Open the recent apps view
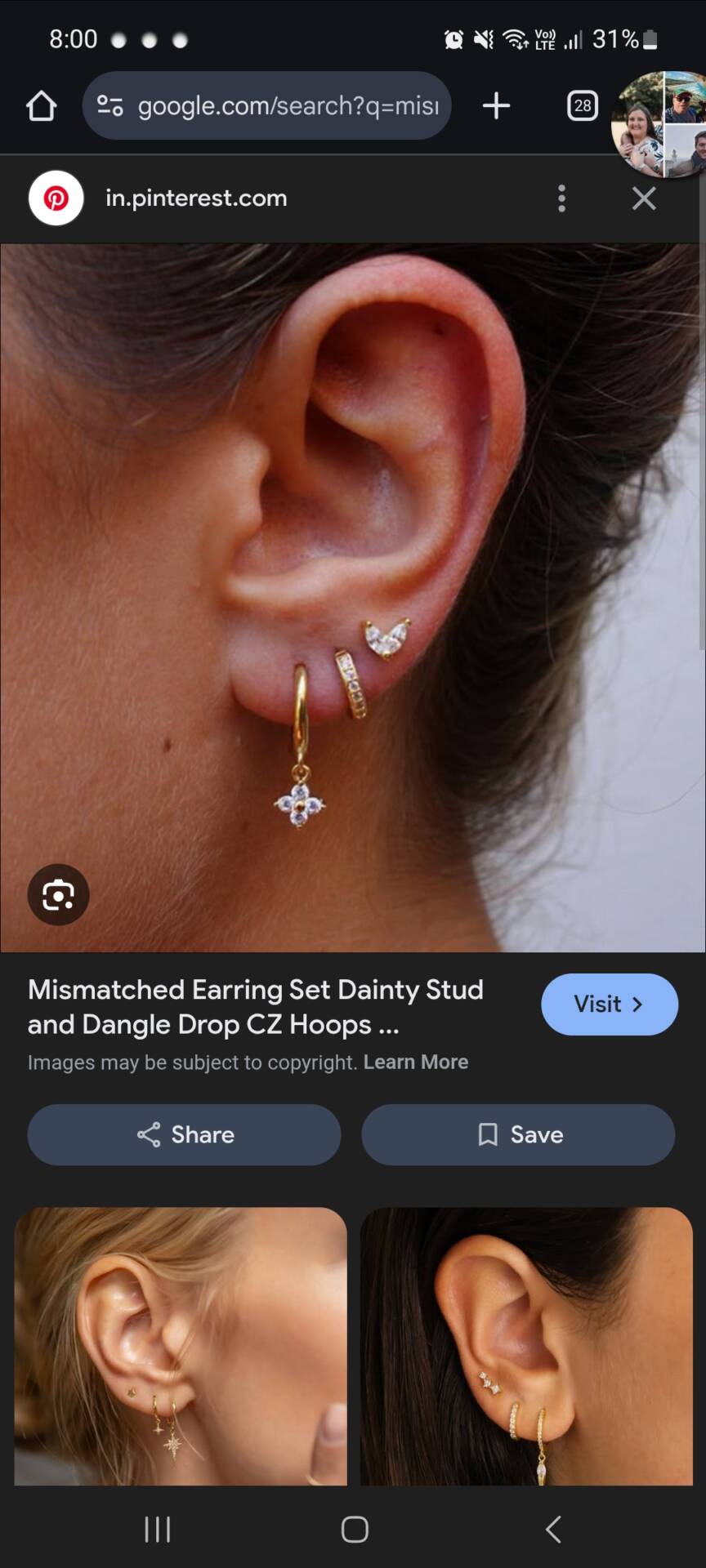 (157, 1530)
